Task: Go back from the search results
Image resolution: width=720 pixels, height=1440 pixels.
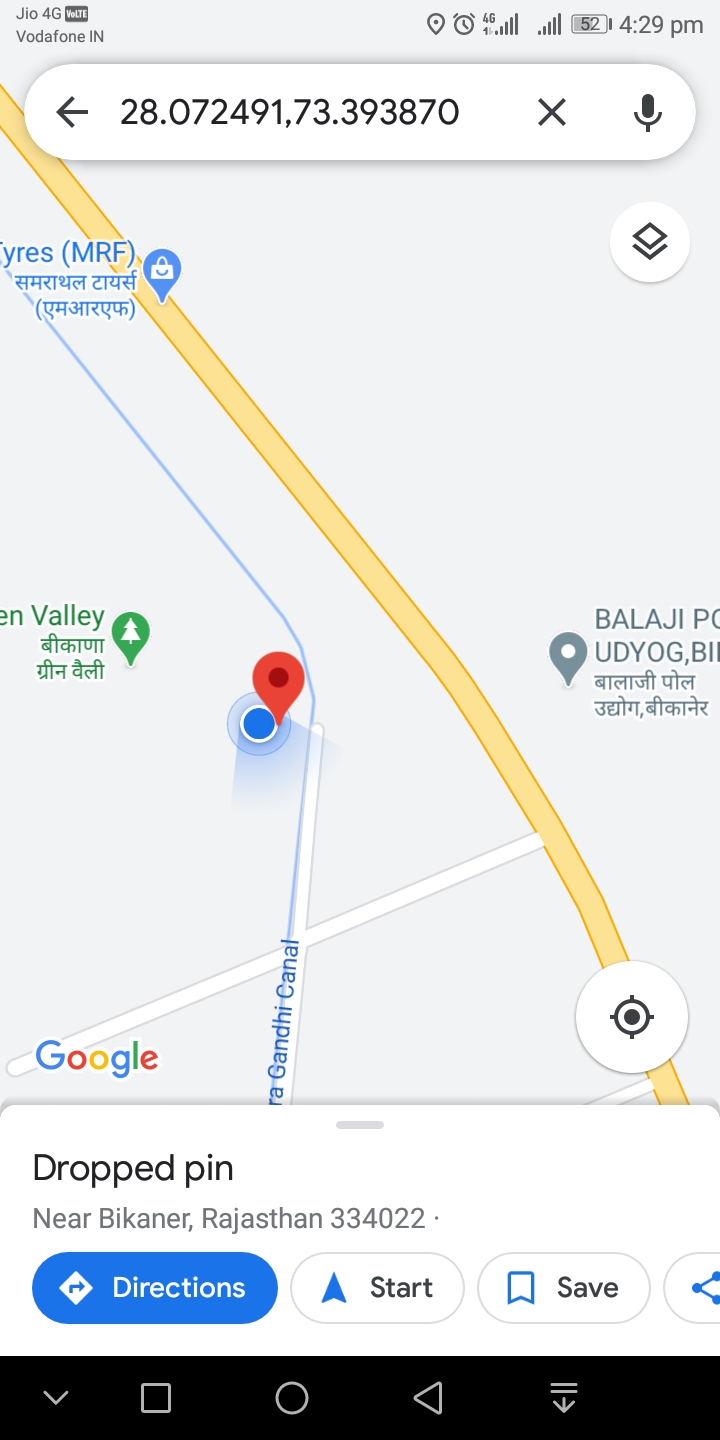Action: pos(72,112)
